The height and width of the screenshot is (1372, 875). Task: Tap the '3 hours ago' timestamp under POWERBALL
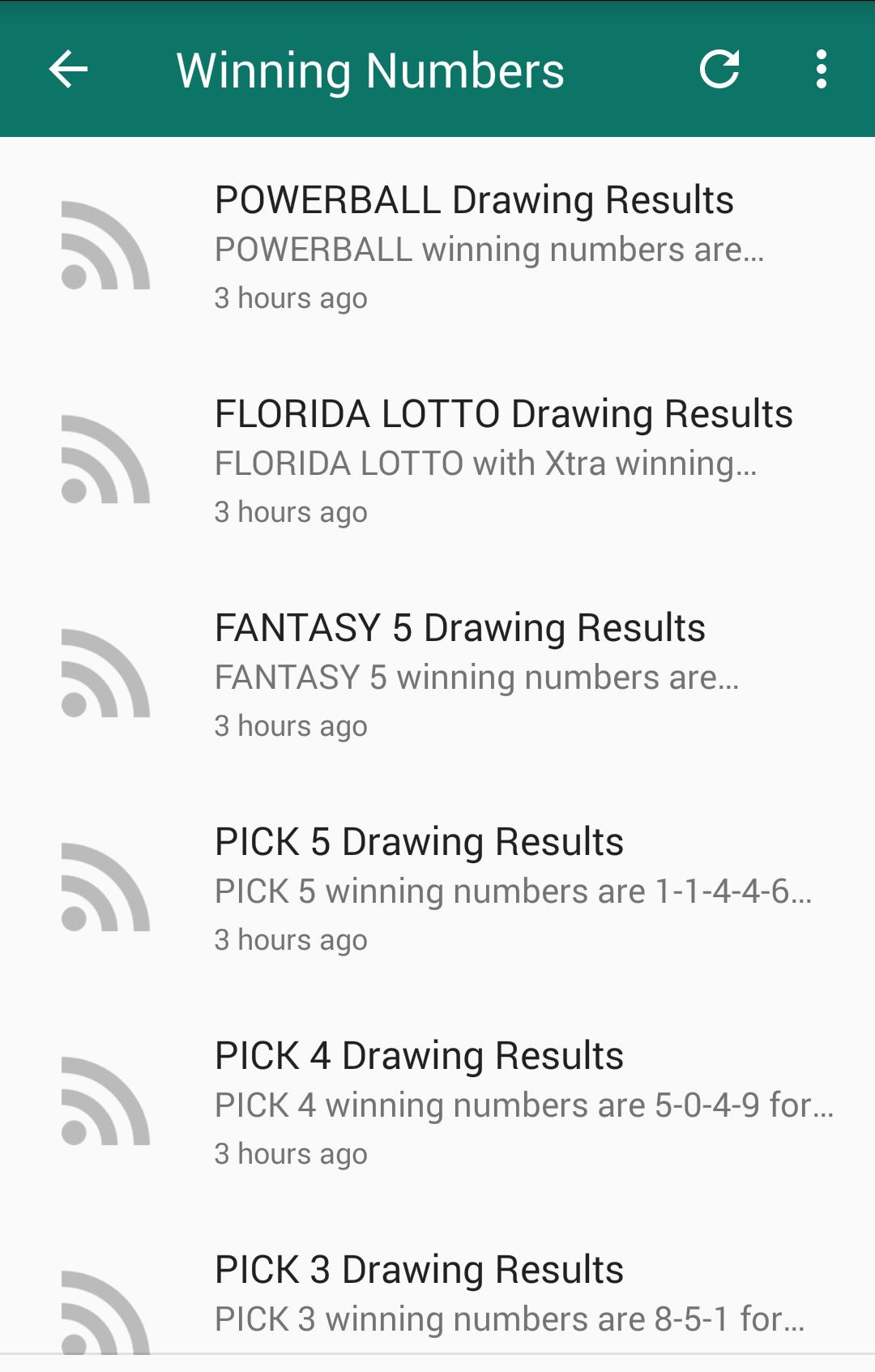click(x=291, y=298)
